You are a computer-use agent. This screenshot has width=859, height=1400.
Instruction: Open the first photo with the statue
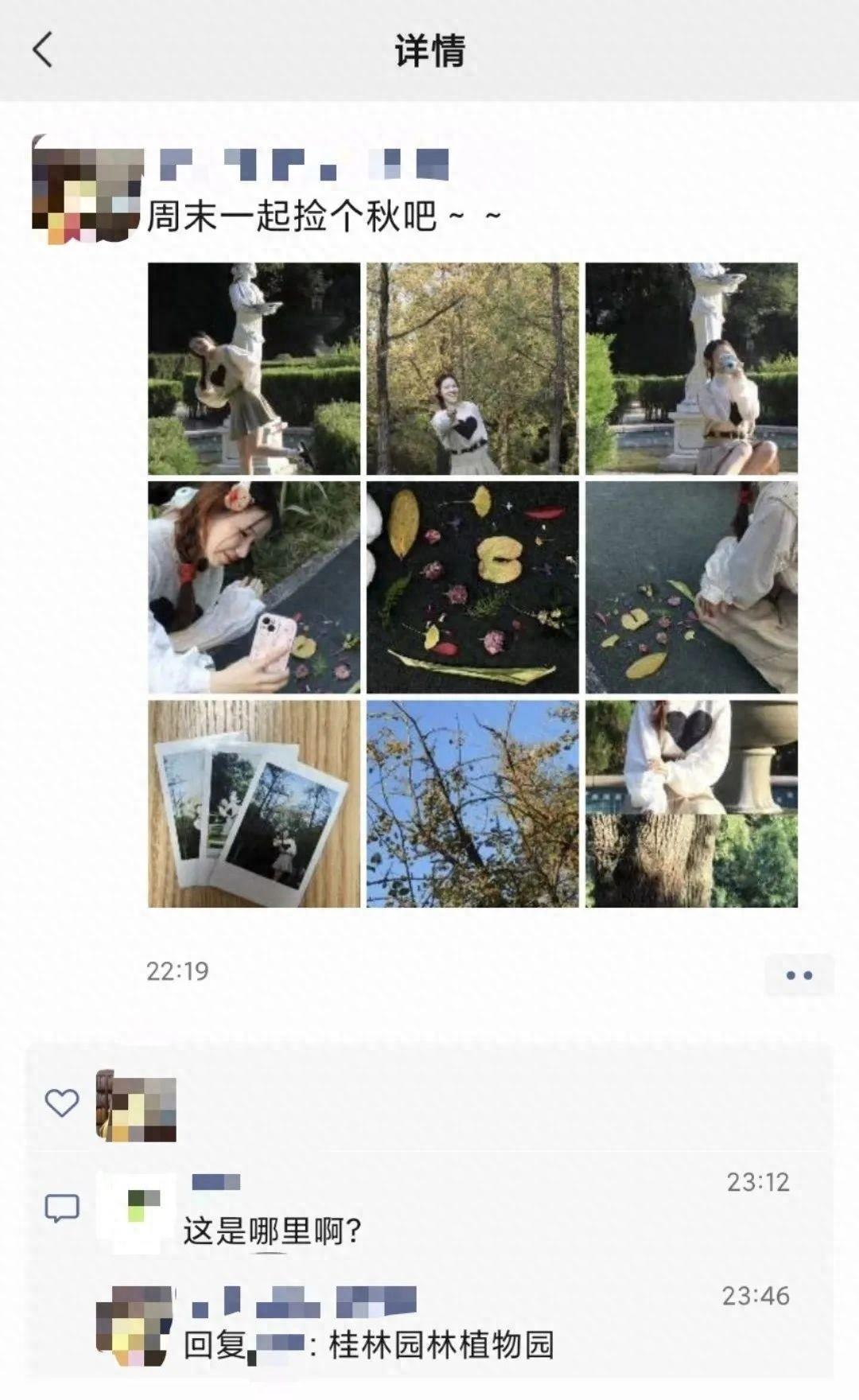[254, 368]
